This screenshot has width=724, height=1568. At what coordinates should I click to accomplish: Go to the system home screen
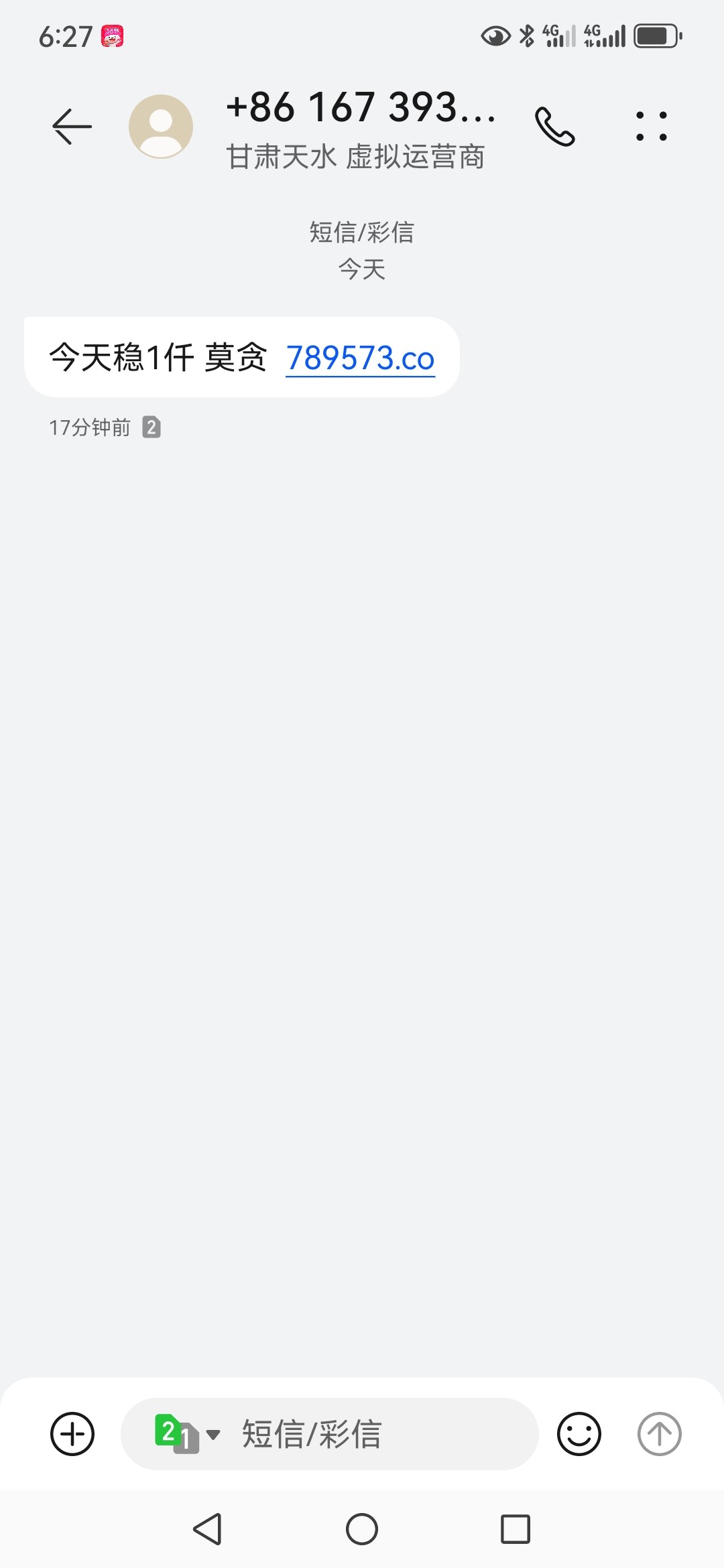click(362, 1529)
